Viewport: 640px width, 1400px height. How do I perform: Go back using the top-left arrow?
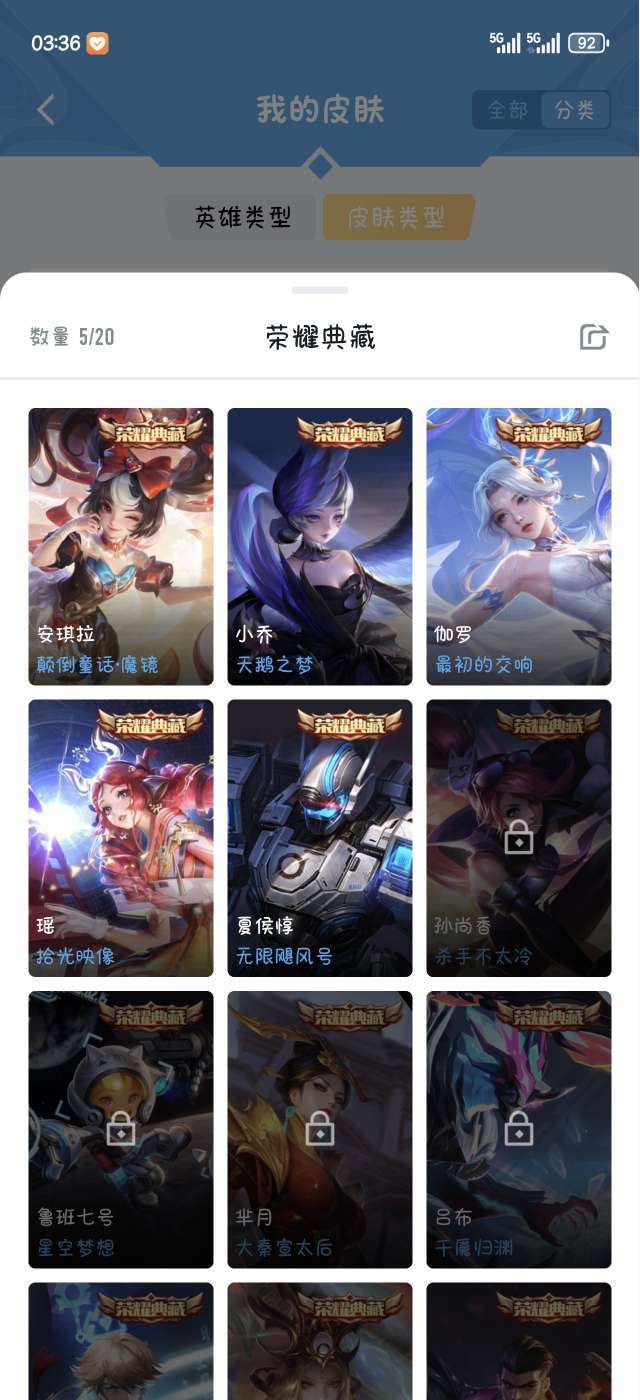pos(45,110)
